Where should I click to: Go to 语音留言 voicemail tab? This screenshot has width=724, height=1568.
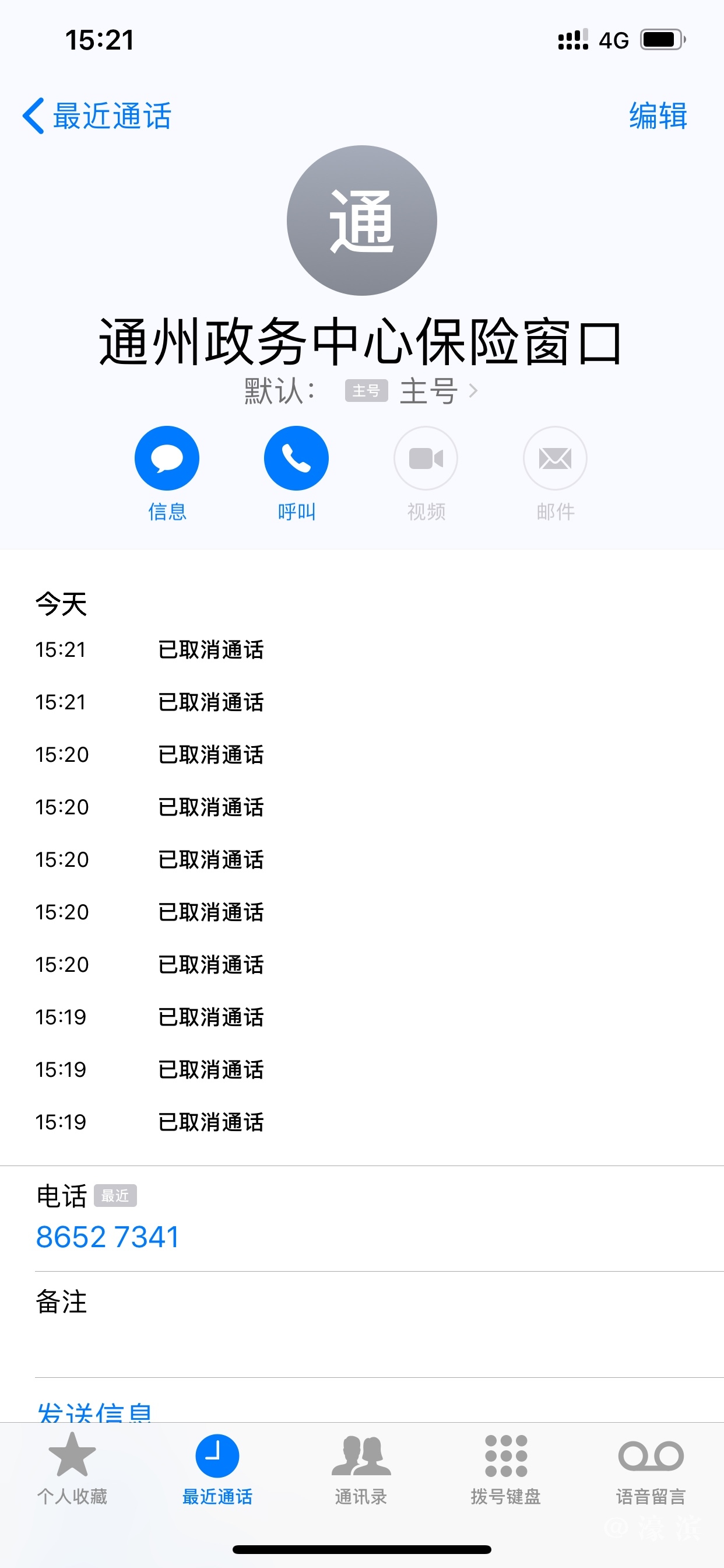click(651, 1468)
